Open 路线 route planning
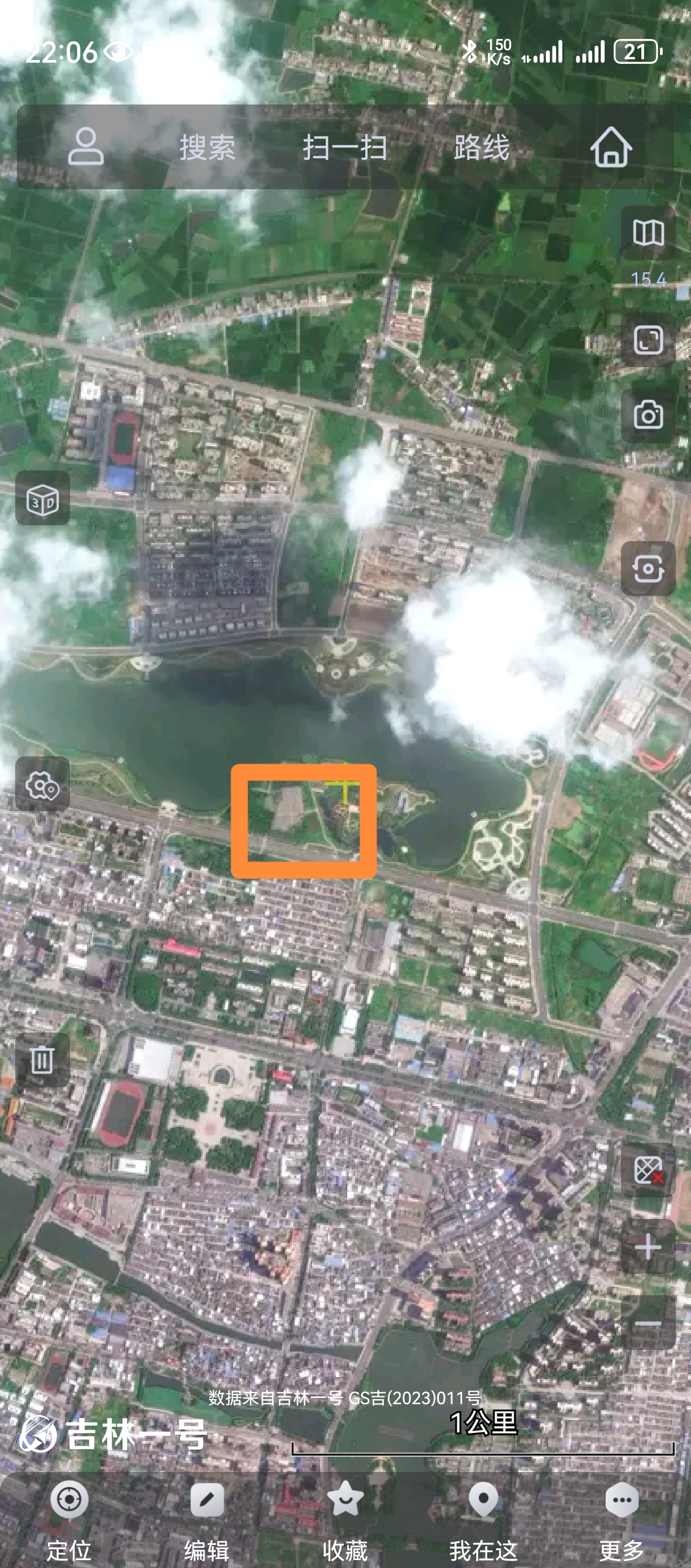The image size is (691, 1568). click(x=481, y=147)
